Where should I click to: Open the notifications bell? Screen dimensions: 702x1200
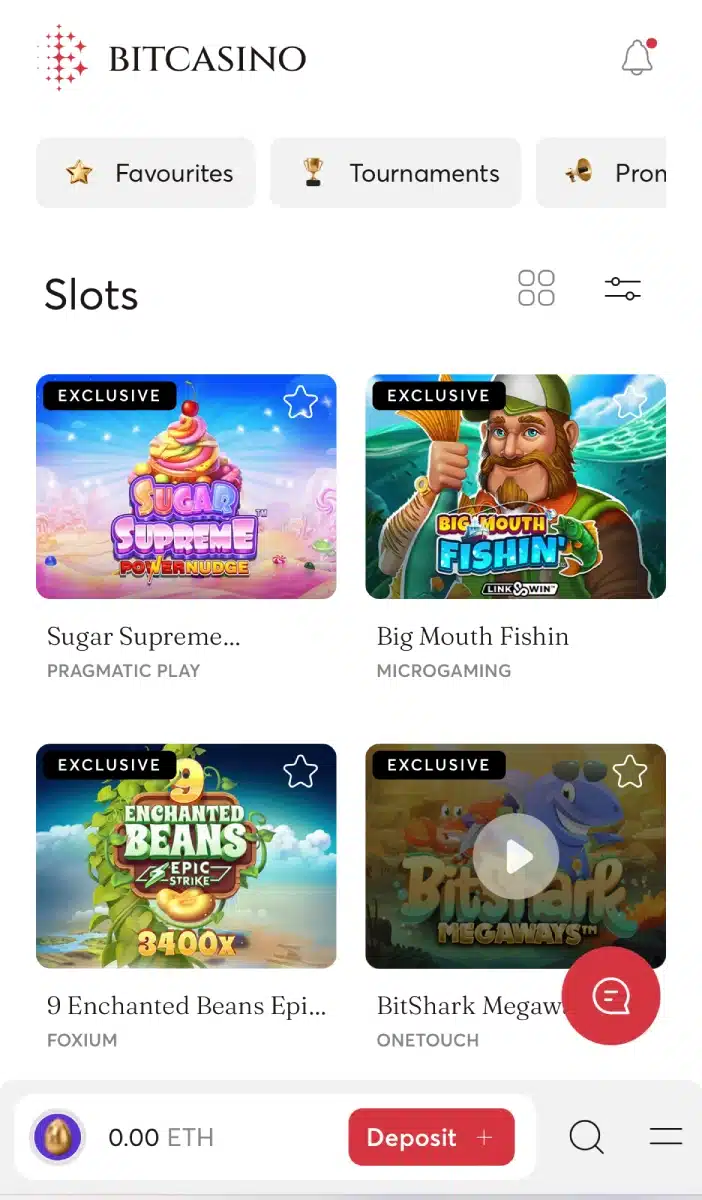tap(637, 58)
